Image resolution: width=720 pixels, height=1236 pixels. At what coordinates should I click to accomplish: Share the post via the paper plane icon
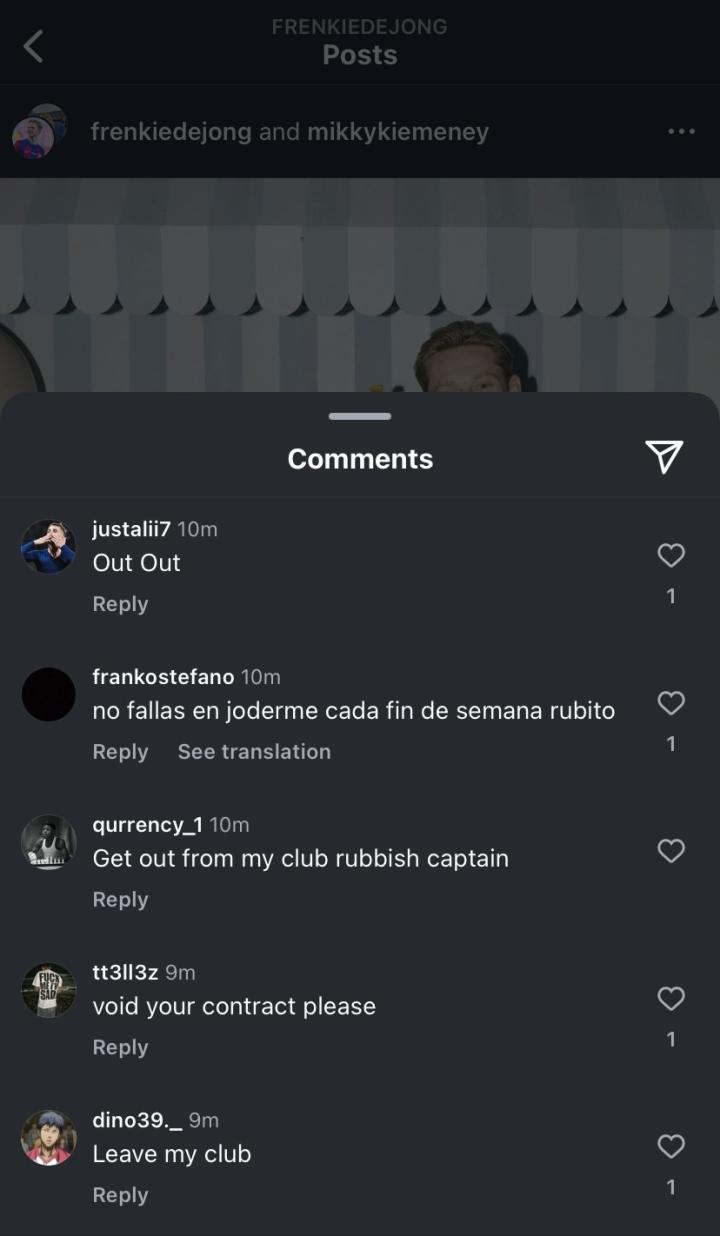(664, 456)
